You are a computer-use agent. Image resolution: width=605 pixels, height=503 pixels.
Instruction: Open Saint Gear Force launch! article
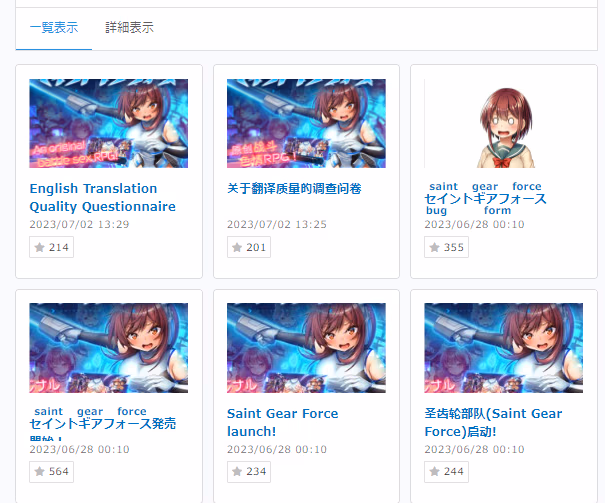pos(282,422)
